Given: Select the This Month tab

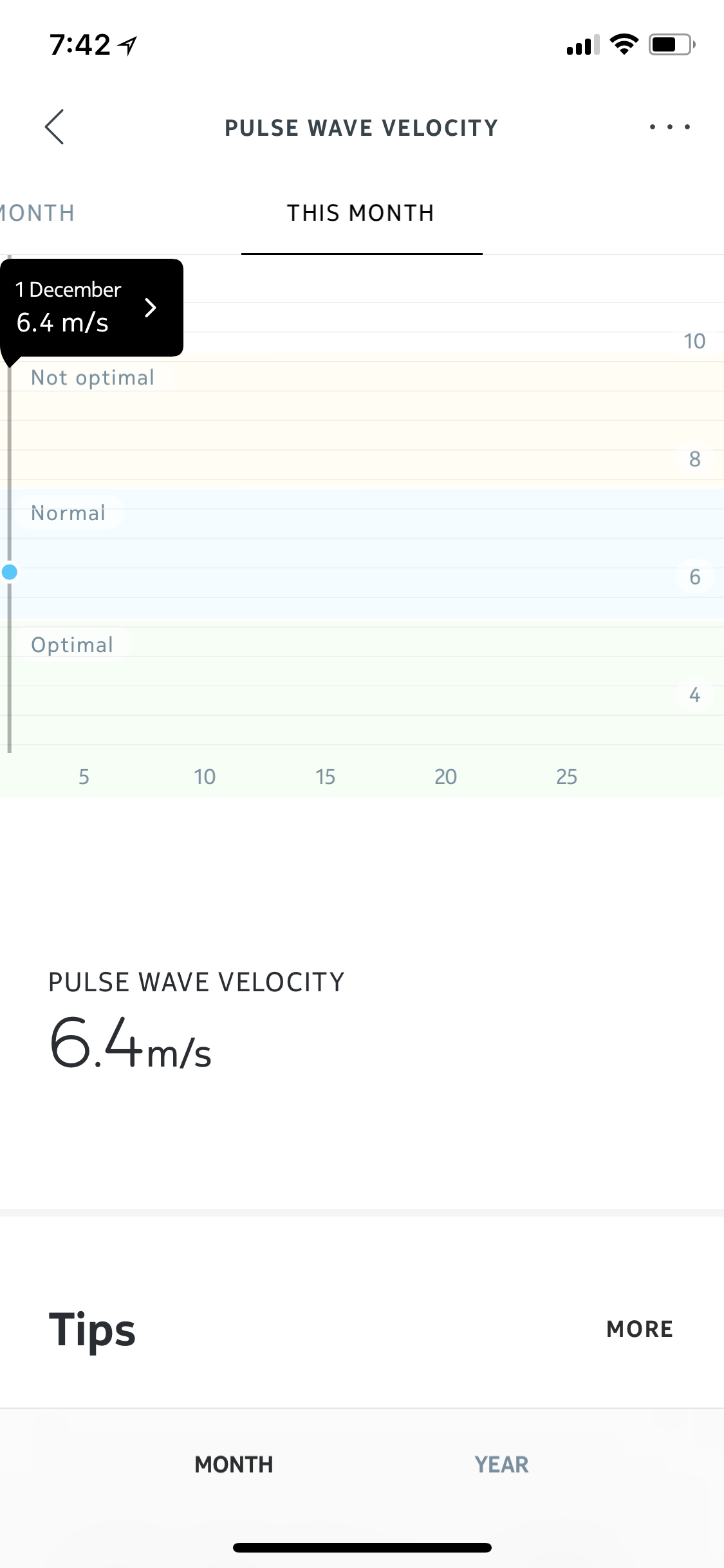Looking at the screenshot, I should coord(361,213).
